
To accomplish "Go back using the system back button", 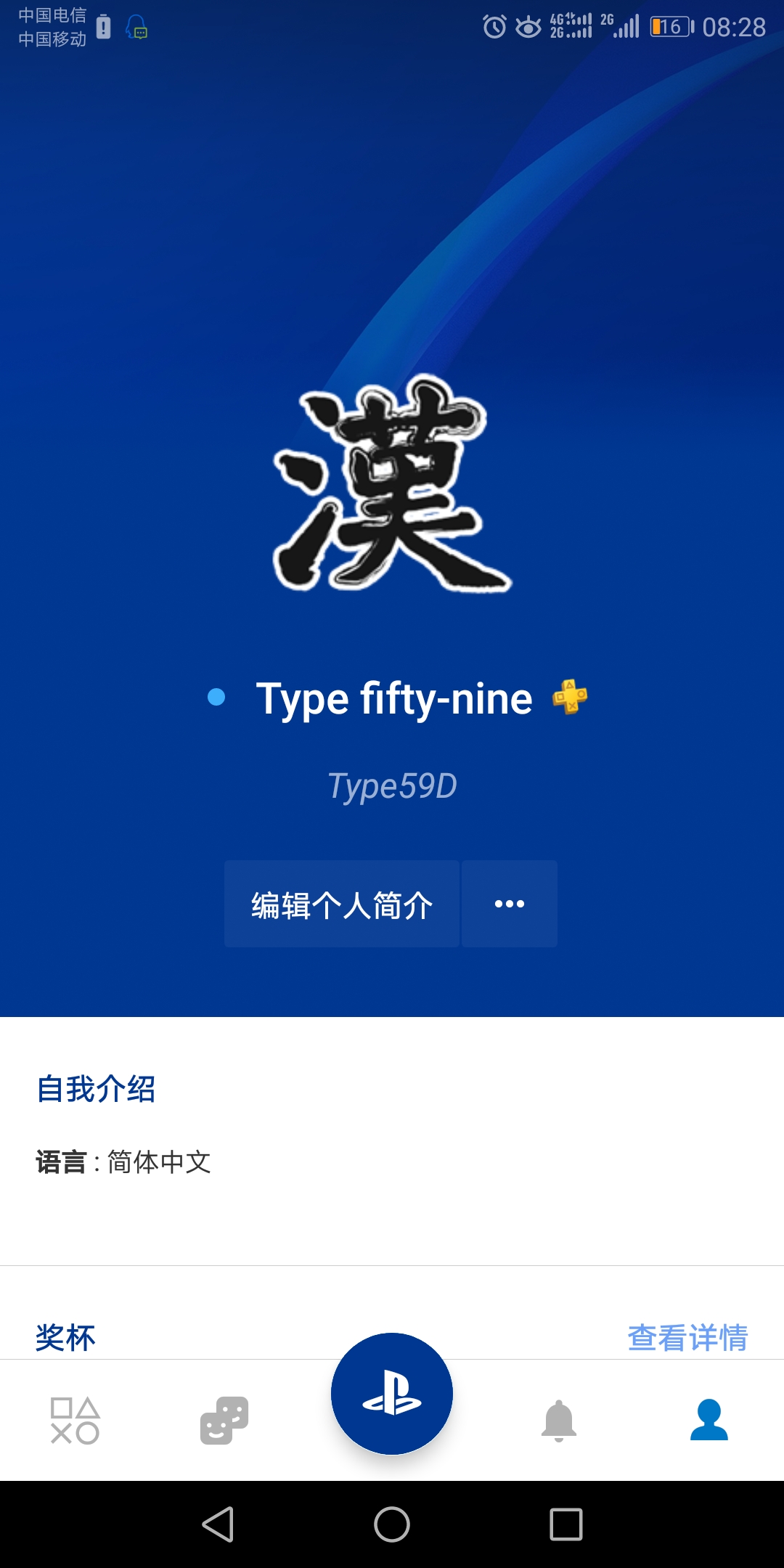I will click(x=218, y=1524).
